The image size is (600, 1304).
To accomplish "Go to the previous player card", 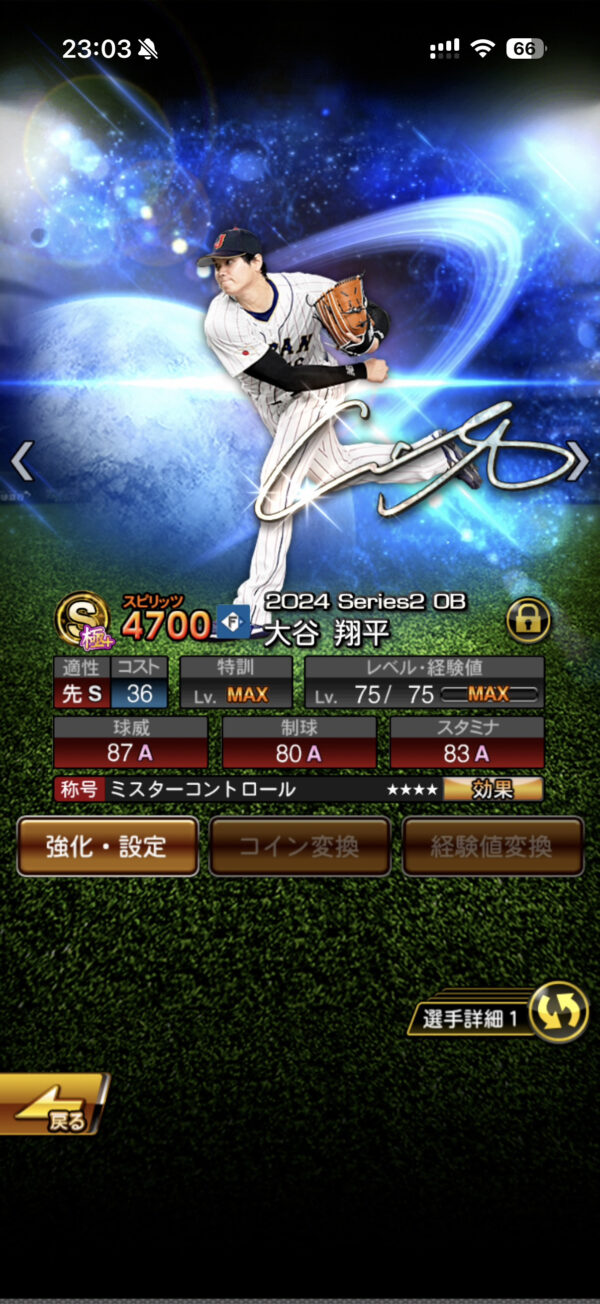I will (x=22, y=461).
